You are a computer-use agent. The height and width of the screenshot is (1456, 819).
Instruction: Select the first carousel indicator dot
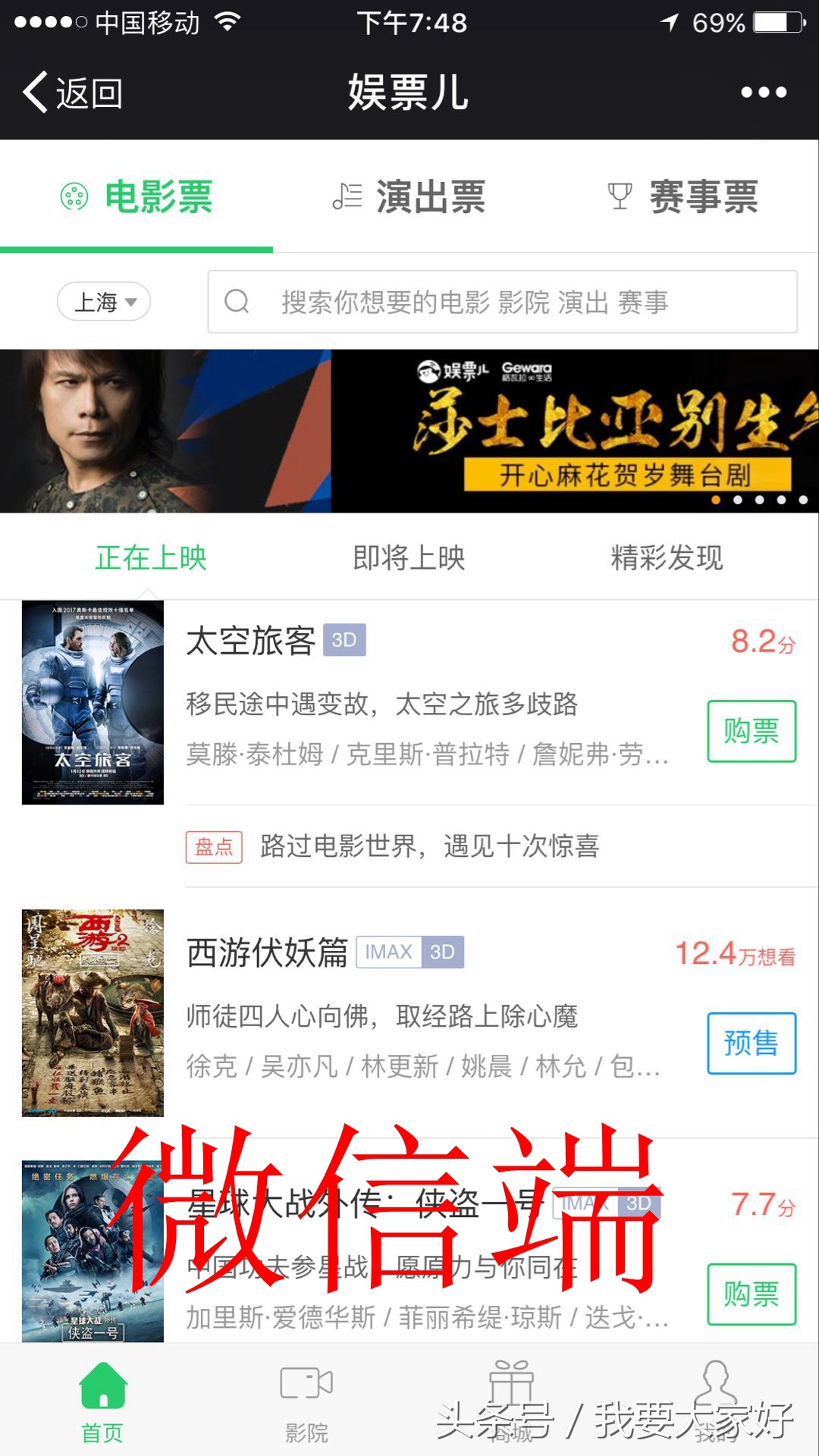tap(716, 498)
